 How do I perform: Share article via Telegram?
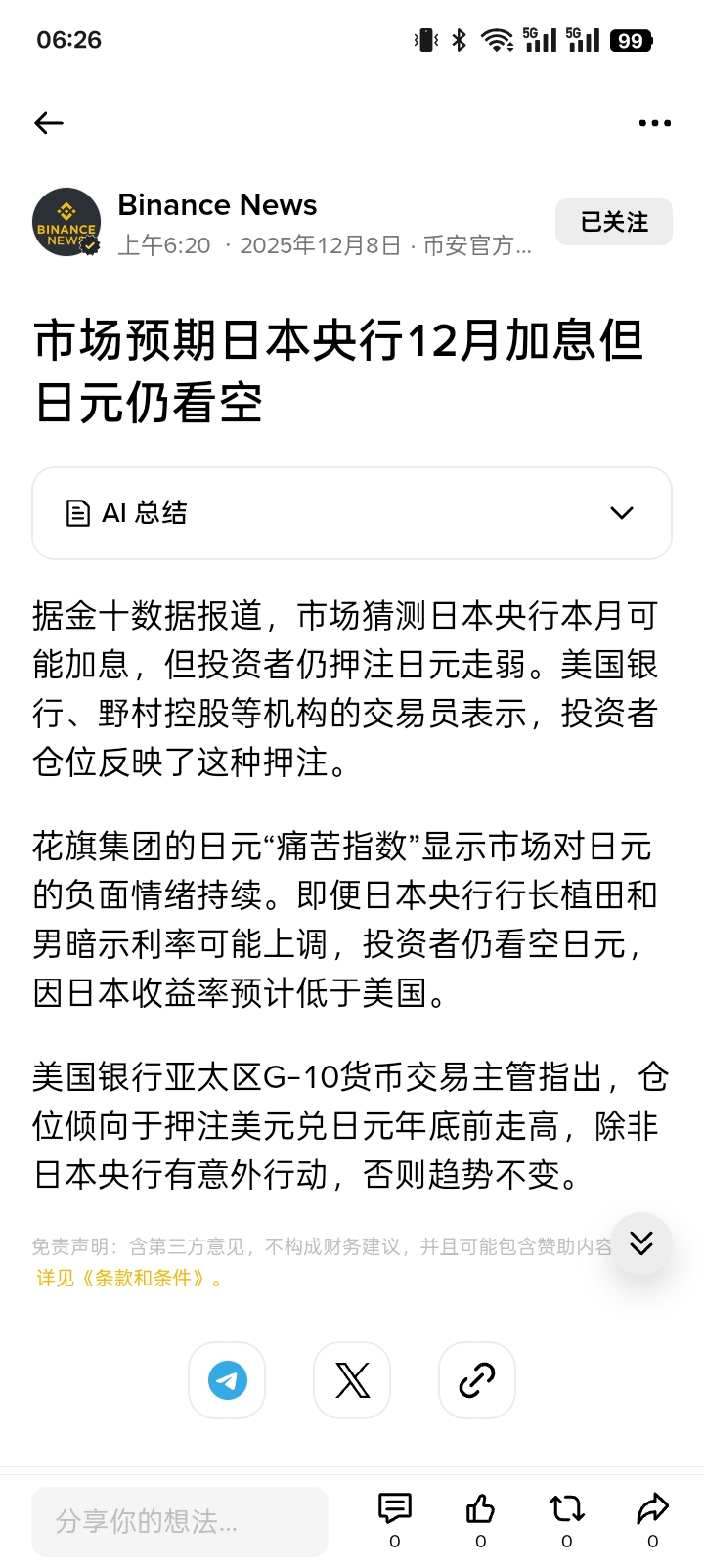(x=227, y=1380)
